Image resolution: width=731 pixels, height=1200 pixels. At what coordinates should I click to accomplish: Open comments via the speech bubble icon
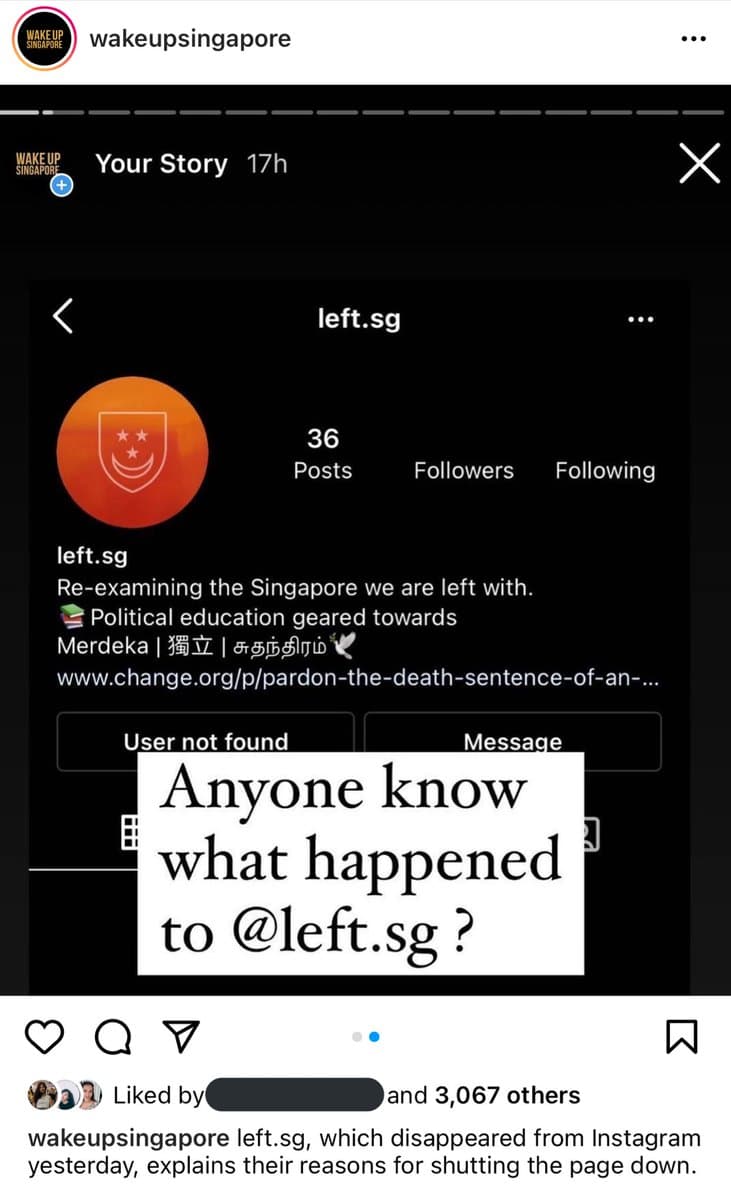(x=113, y=1037)
